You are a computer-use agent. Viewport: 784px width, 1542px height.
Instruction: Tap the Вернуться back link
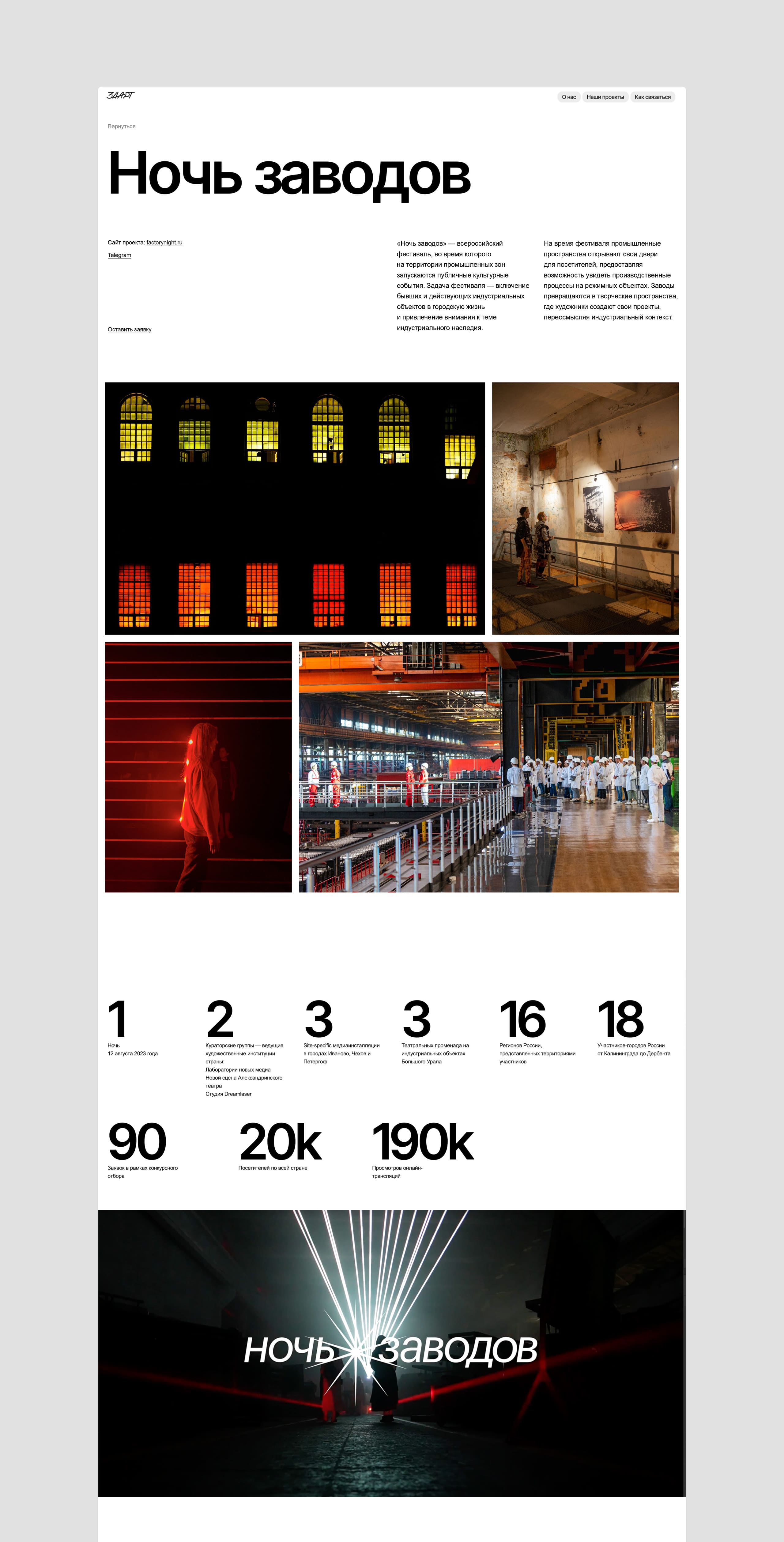[122, 126]
